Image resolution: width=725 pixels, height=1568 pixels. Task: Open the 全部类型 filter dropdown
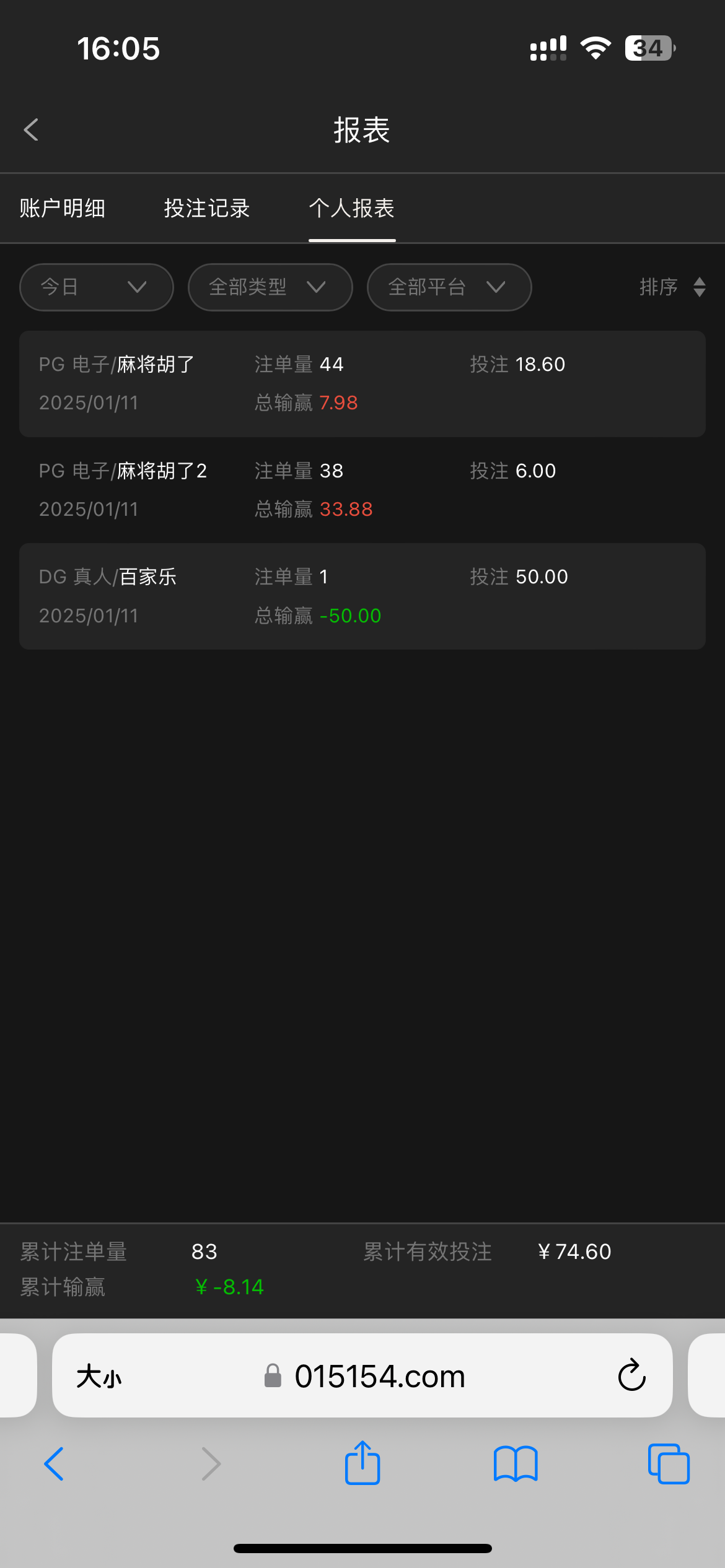[270, 287]
